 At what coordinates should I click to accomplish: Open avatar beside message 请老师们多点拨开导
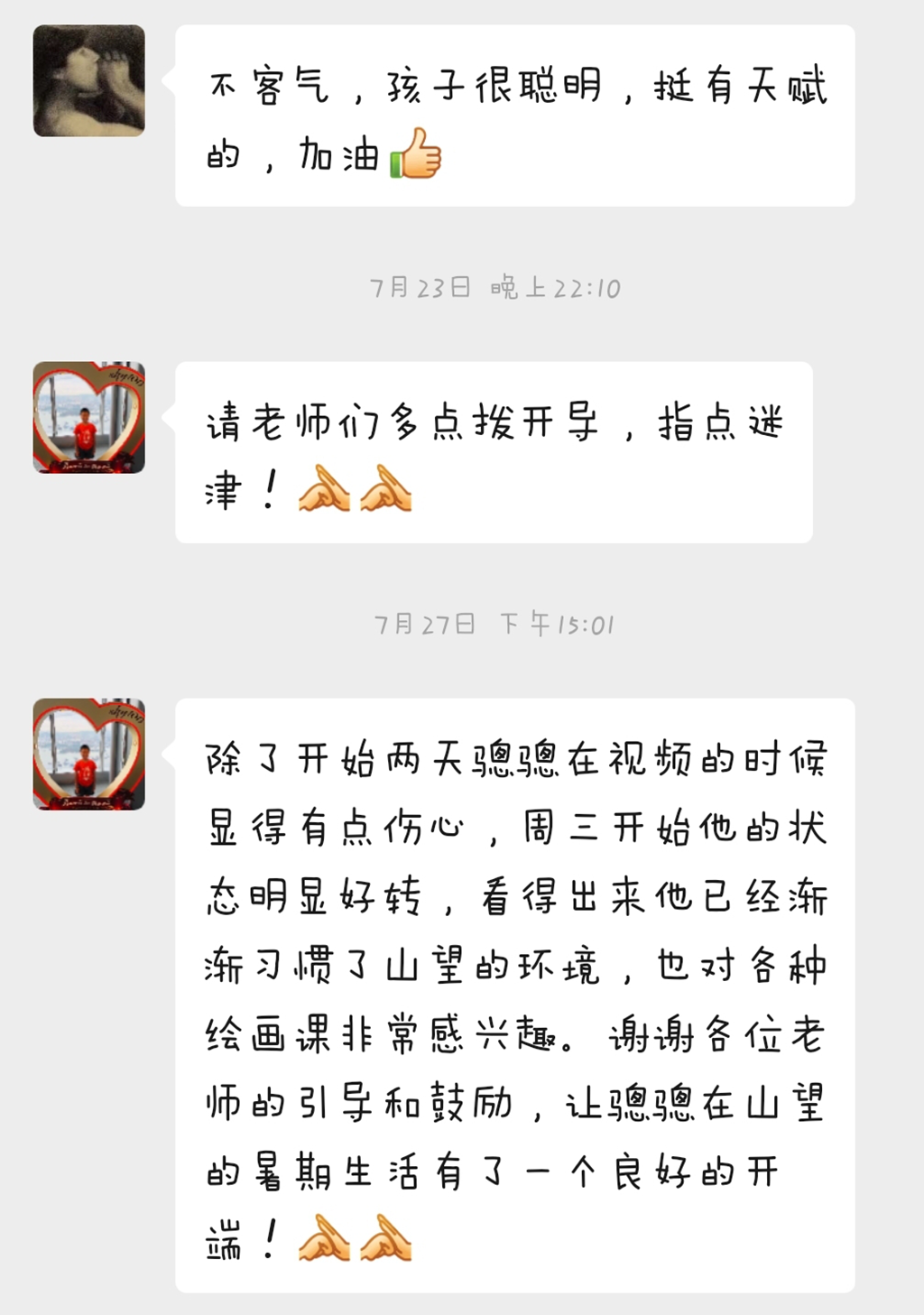[x=88, y=418]
